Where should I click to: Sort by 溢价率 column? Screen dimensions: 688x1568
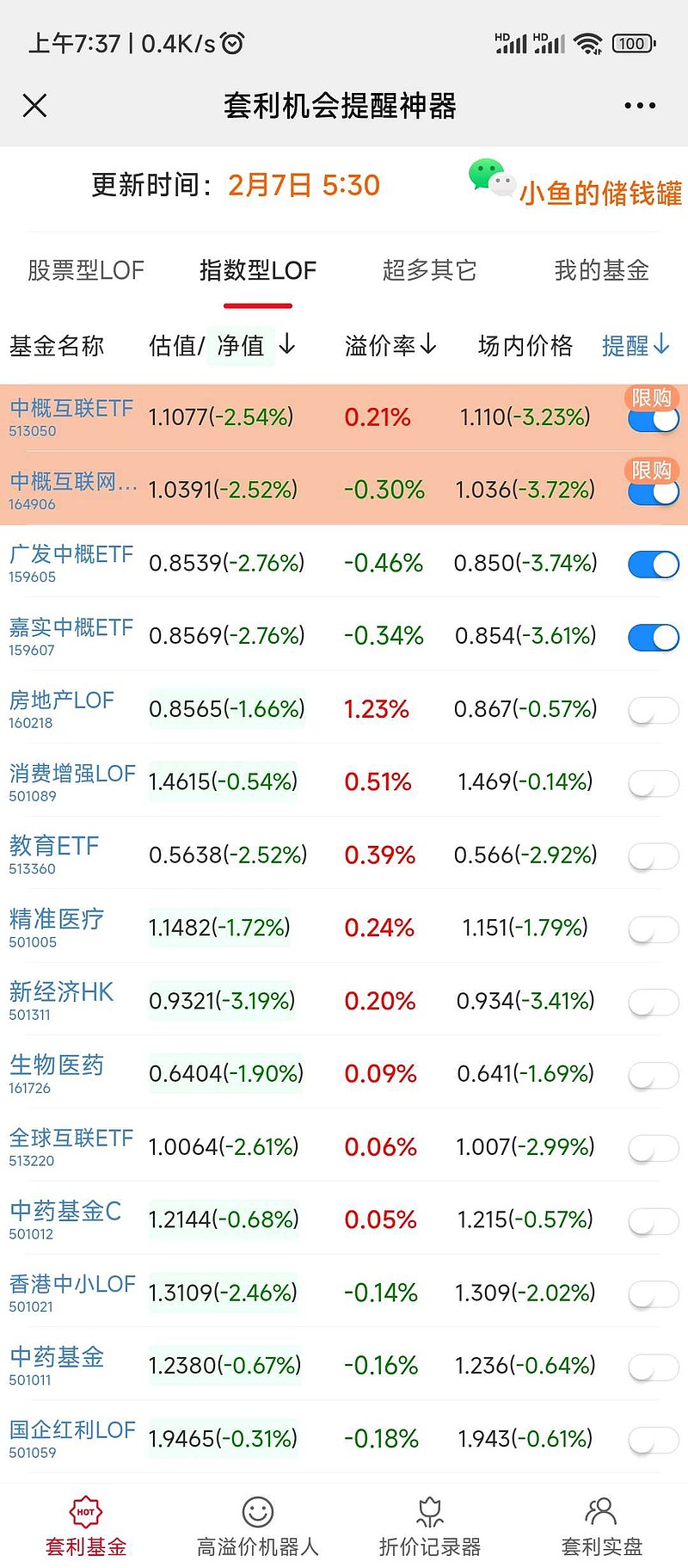tap(391, 345)
